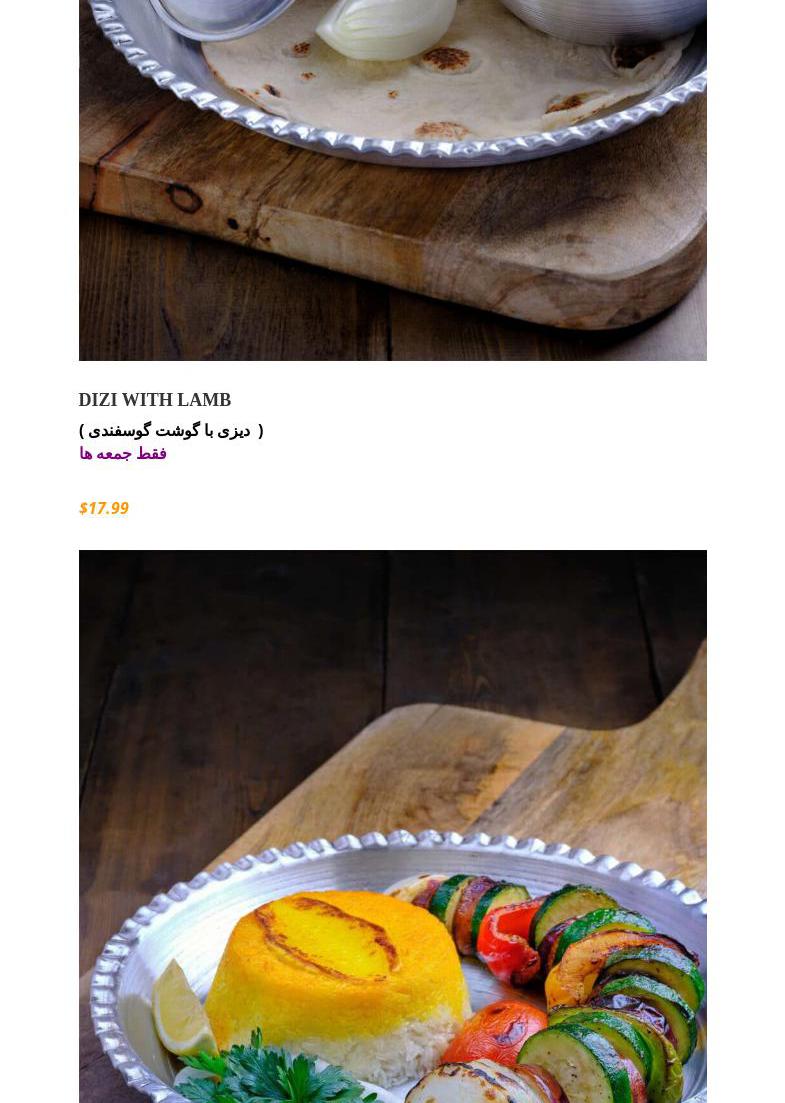
Task: Open the Dizi with Lamb dish photo
Action: (392, 180)
